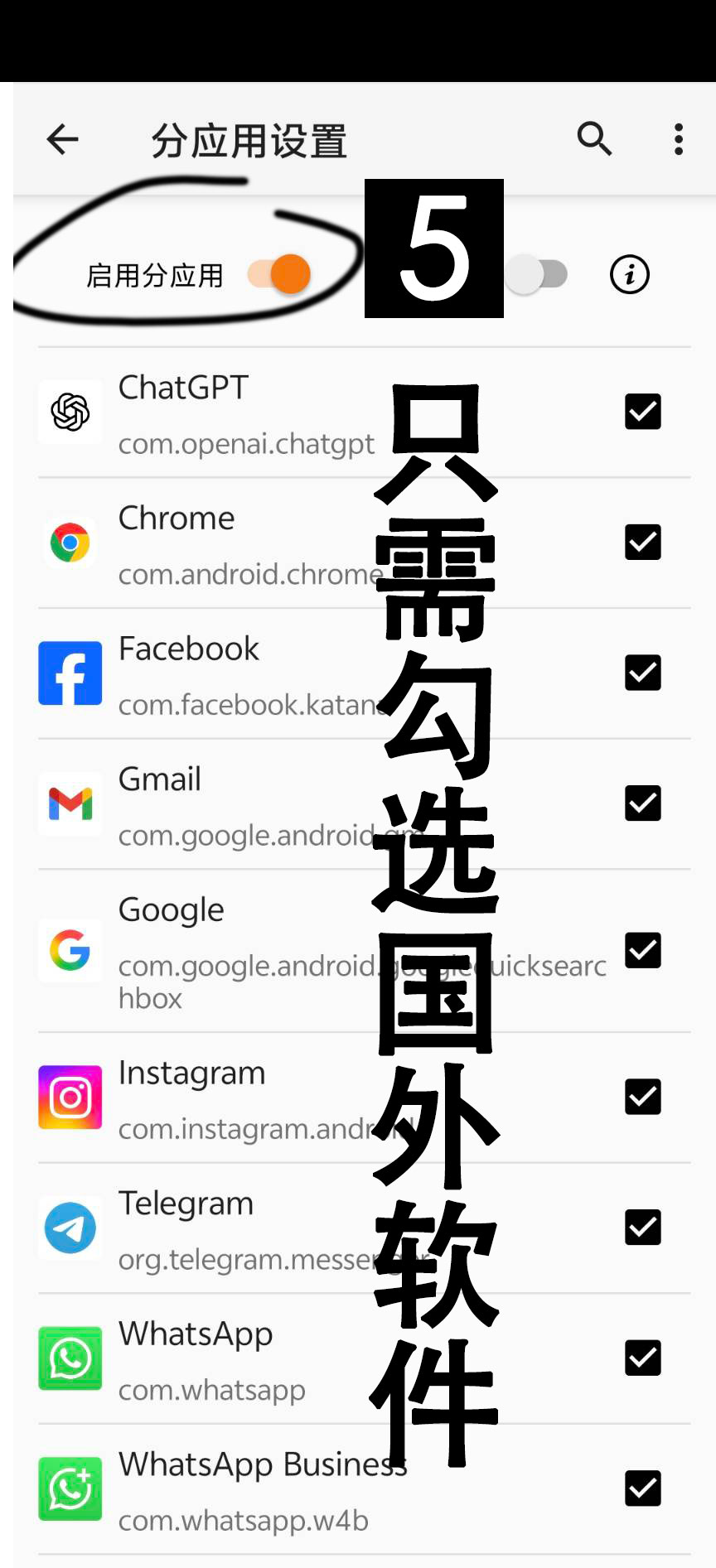
Task: Tap the Chrome browser icon
Action: pyautogui.click(x=70, y=543)
